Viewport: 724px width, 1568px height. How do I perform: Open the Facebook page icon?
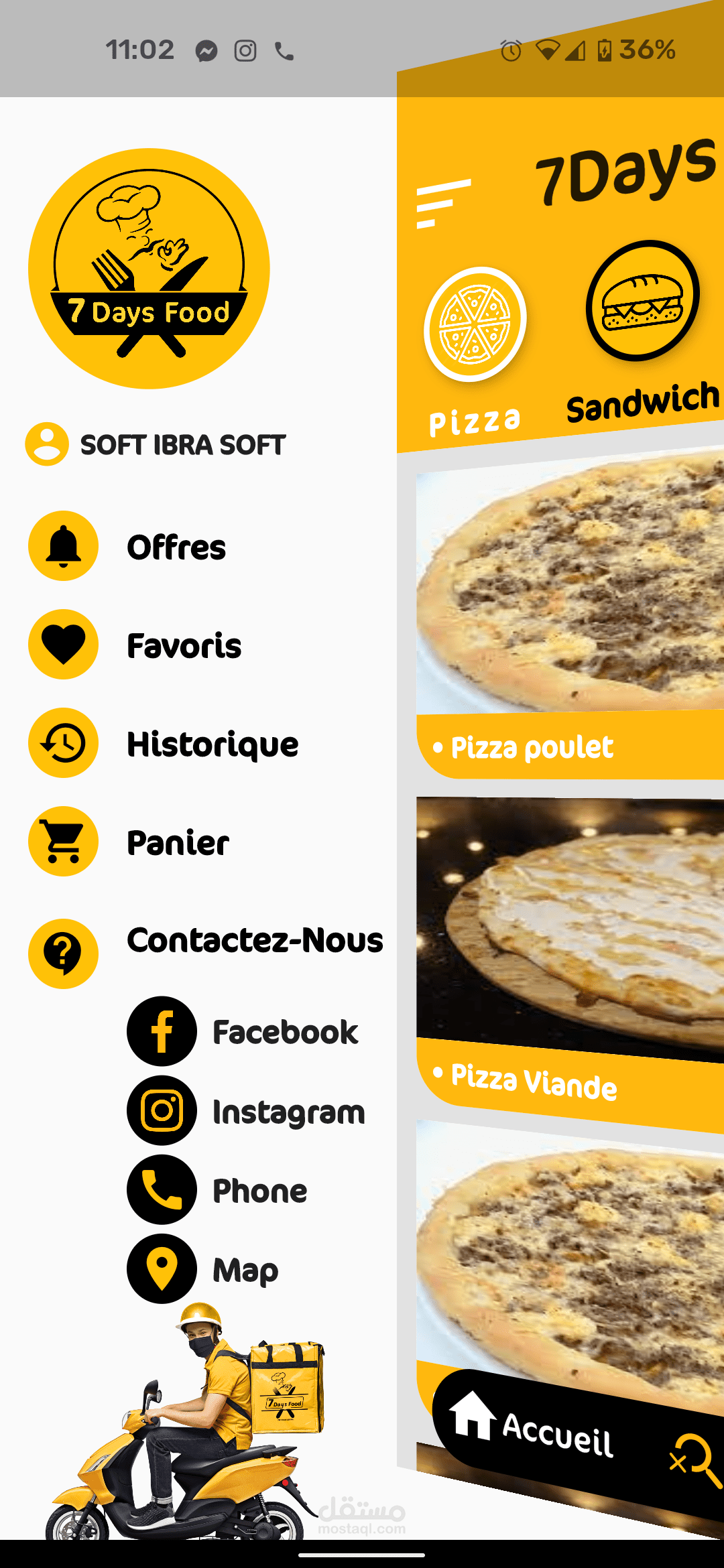click(161, 1031)
